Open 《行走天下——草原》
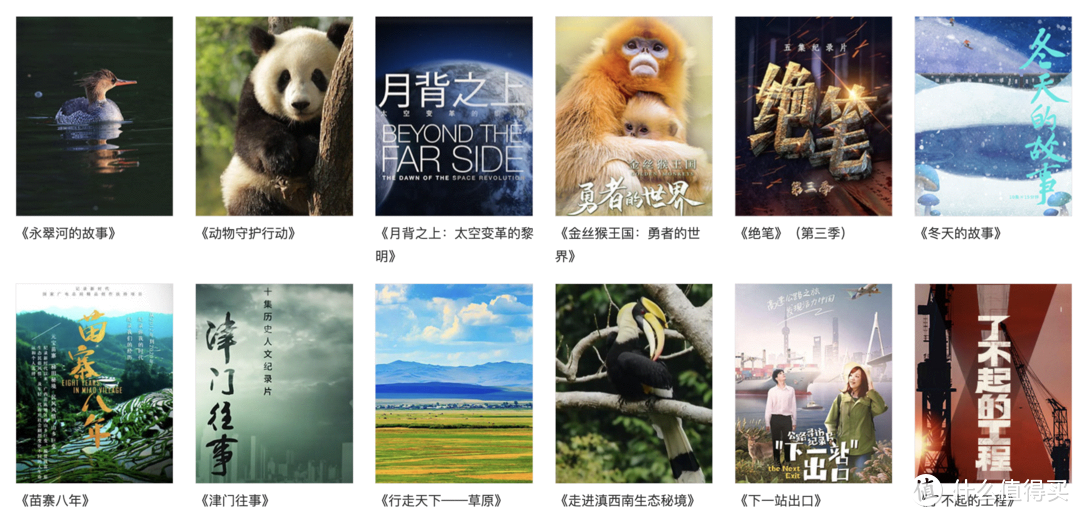 point(454,383)
